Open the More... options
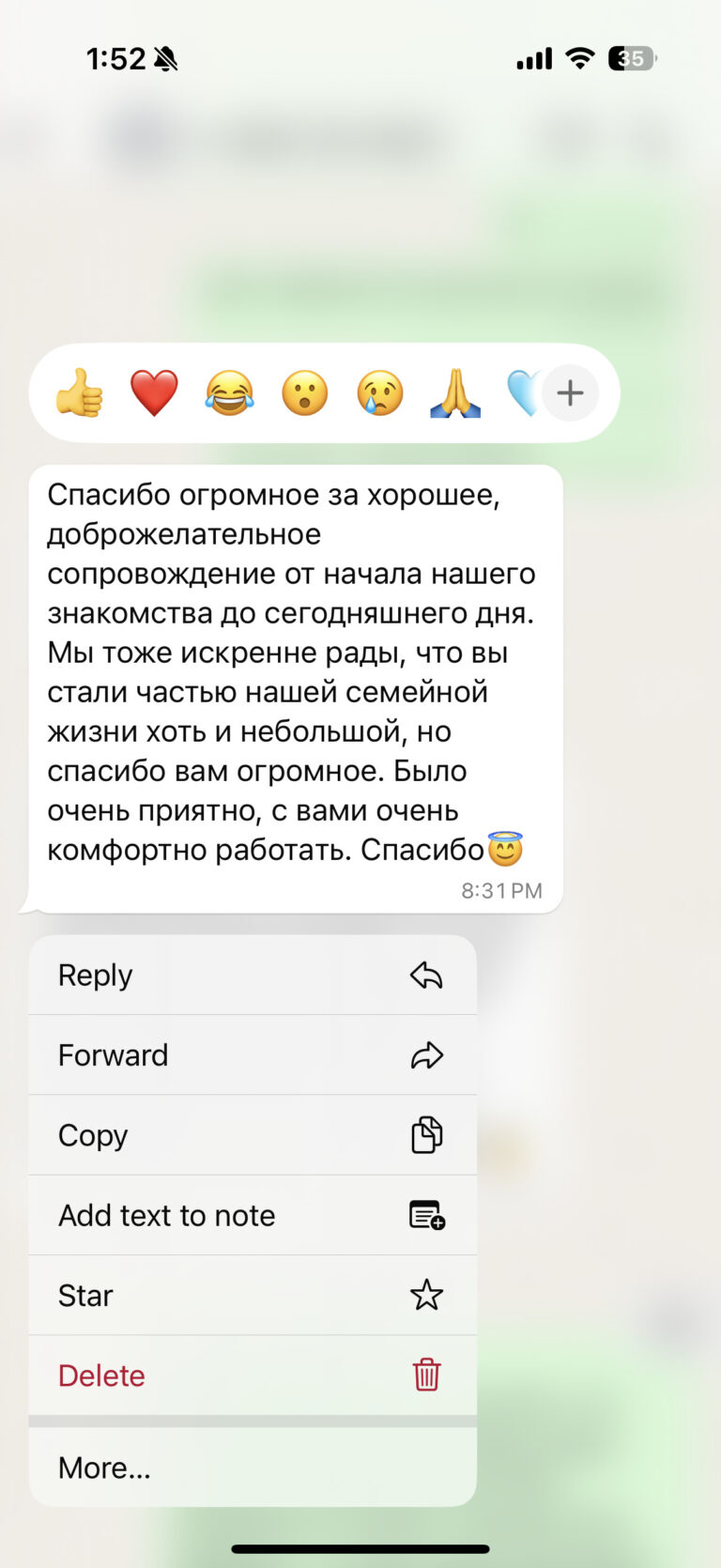The image size is (721, 1568). pos(104,1467)
